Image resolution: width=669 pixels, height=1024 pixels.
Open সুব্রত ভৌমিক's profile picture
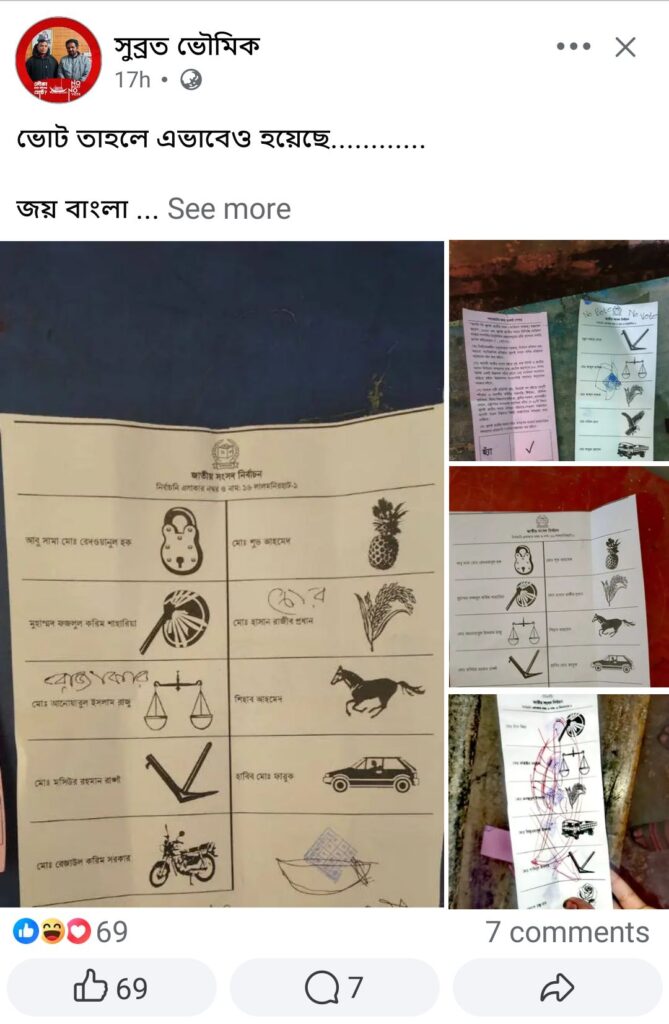pos(58,60)
